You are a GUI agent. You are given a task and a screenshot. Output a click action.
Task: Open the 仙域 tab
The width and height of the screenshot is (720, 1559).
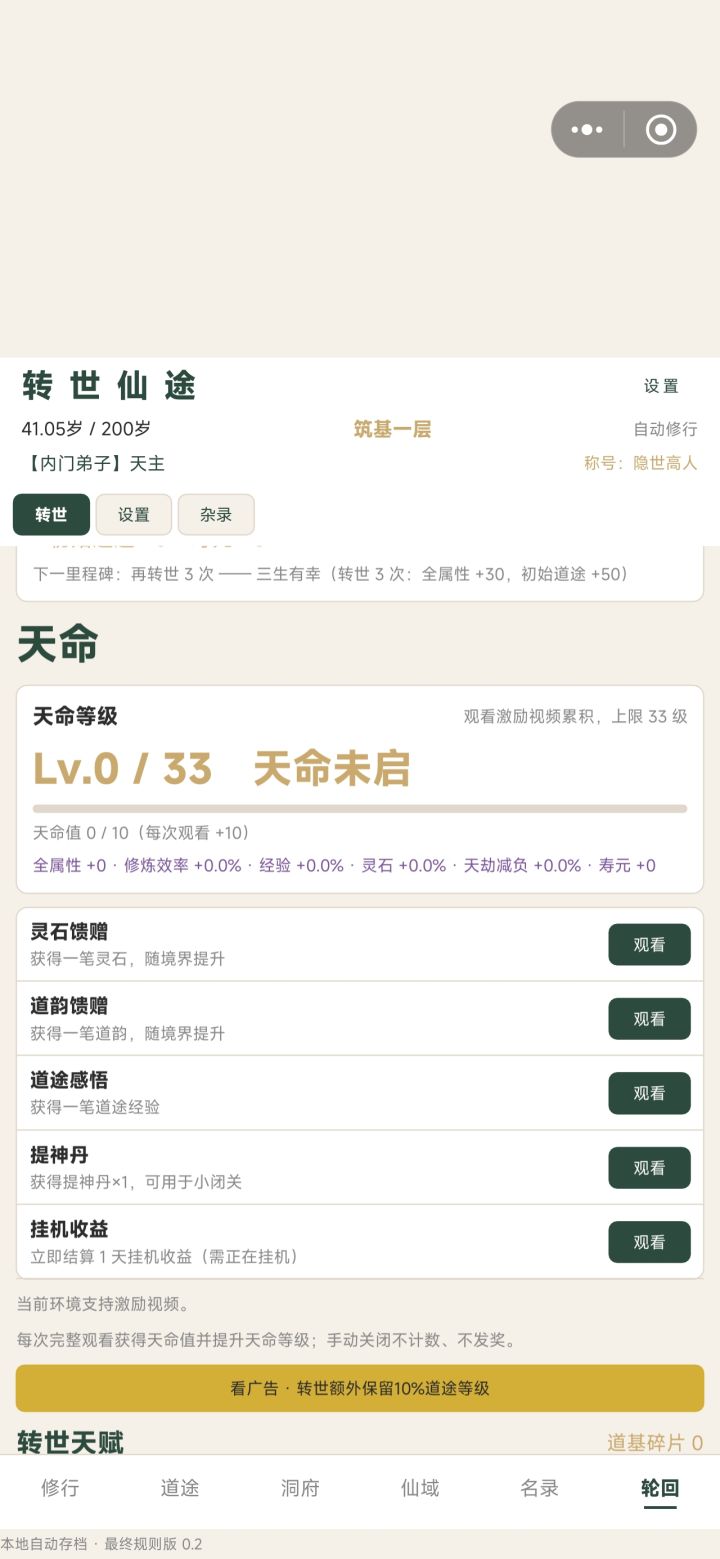pyautogui.click(x=420, y=1488)
